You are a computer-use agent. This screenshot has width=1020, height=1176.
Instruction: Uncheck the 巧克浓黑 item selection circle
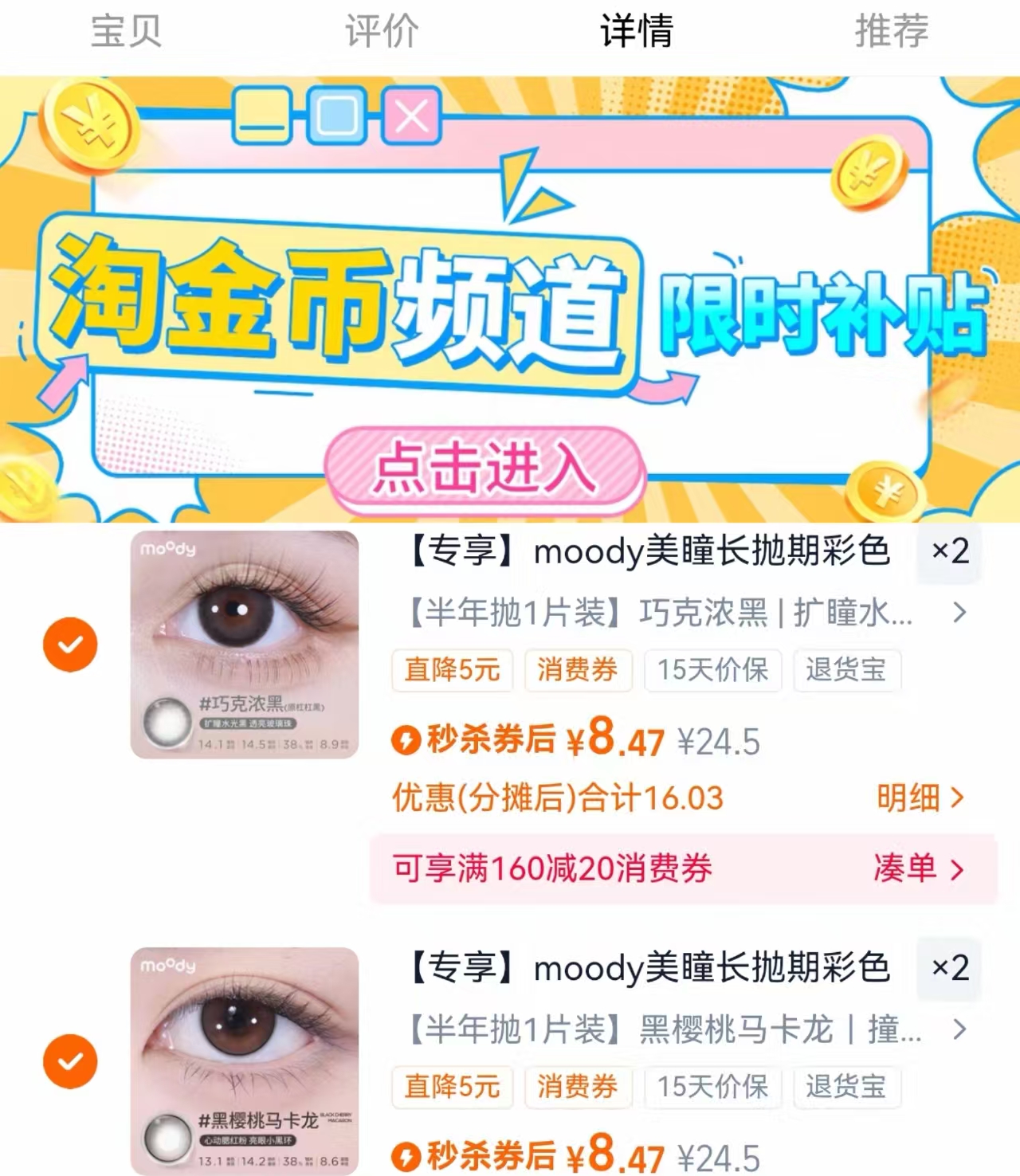point(70,643)
